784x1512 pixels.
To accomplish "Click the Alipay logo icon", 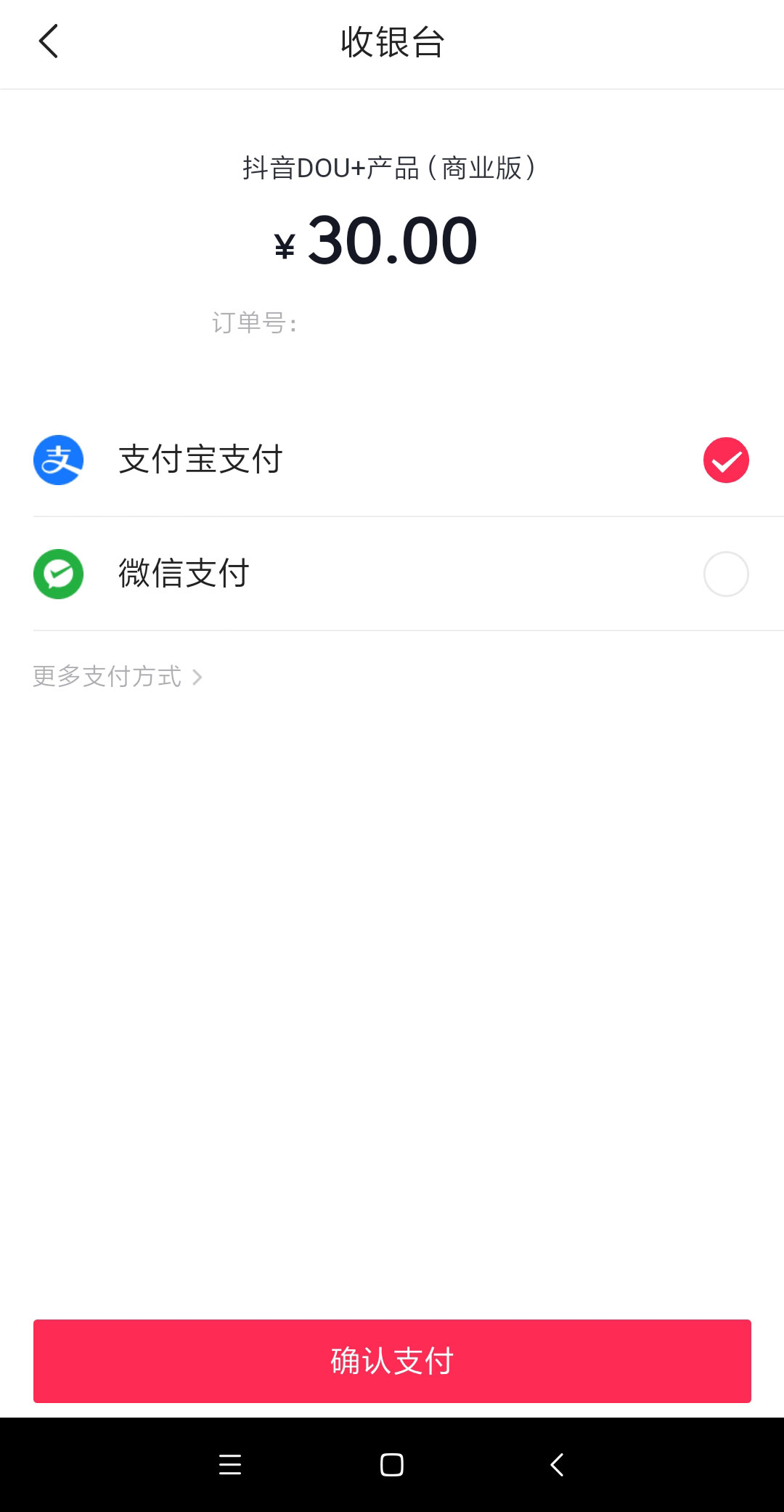I will click(x=59, y=459).
